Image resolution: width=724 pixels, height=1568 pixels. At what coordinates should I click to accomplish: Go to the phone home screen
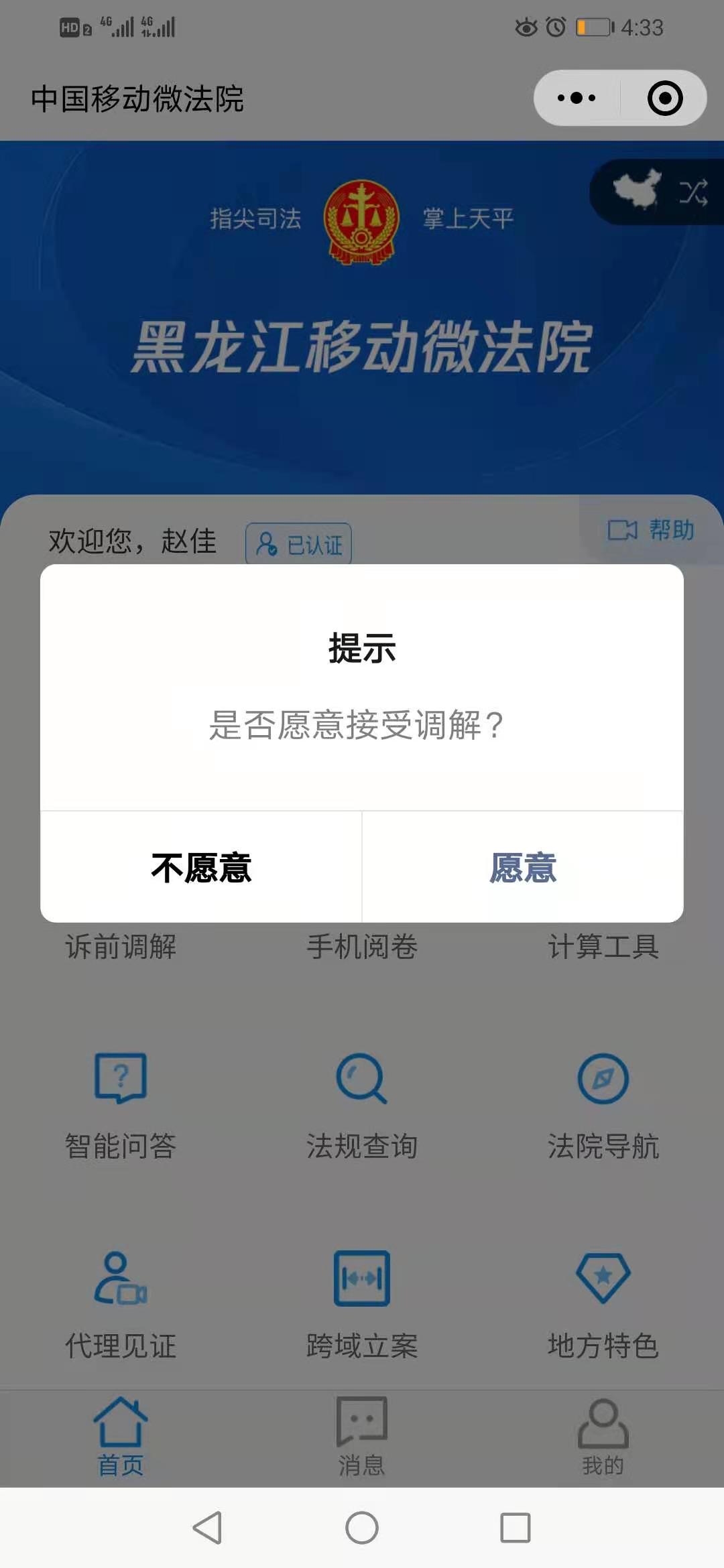click(x=362, y=1528)
